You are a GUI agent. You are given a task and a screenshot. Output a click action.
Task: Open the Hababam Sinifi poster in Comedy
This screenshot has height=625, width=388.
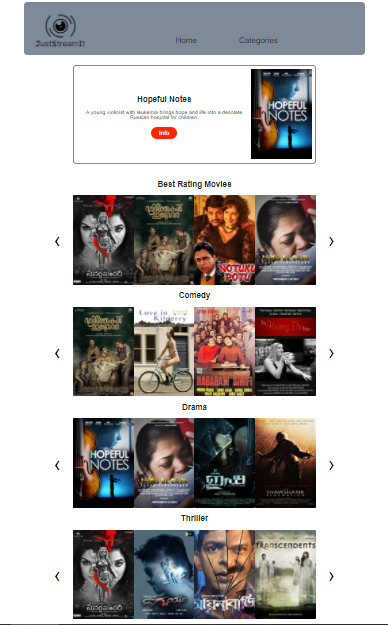[x=225, y=351]
